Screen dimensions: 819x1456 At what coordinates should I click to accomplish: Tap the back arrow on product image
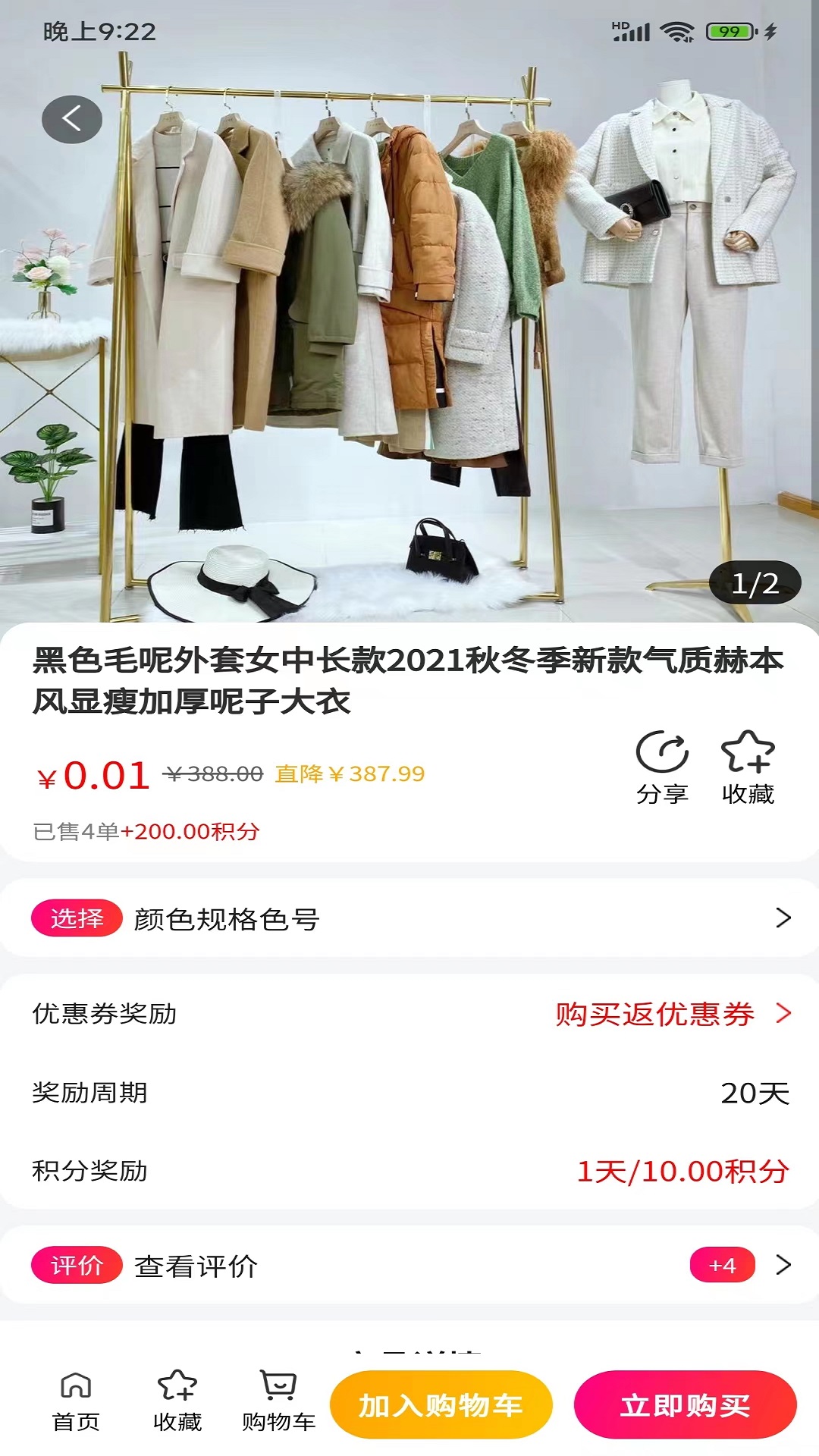(72, 119)
